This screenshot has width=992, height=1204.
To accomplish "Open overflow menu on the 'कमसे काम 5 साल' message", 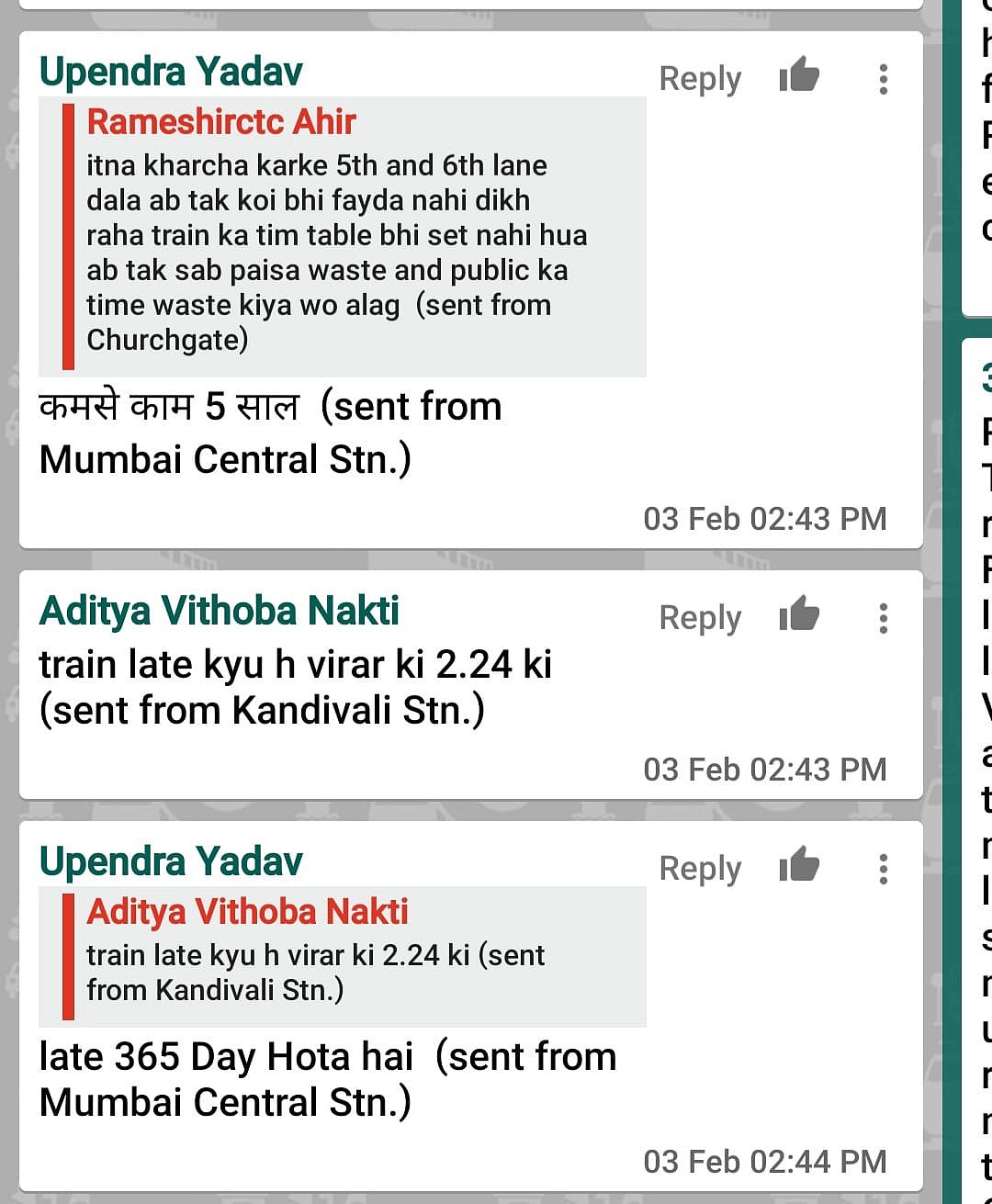I will click(884, 79).
